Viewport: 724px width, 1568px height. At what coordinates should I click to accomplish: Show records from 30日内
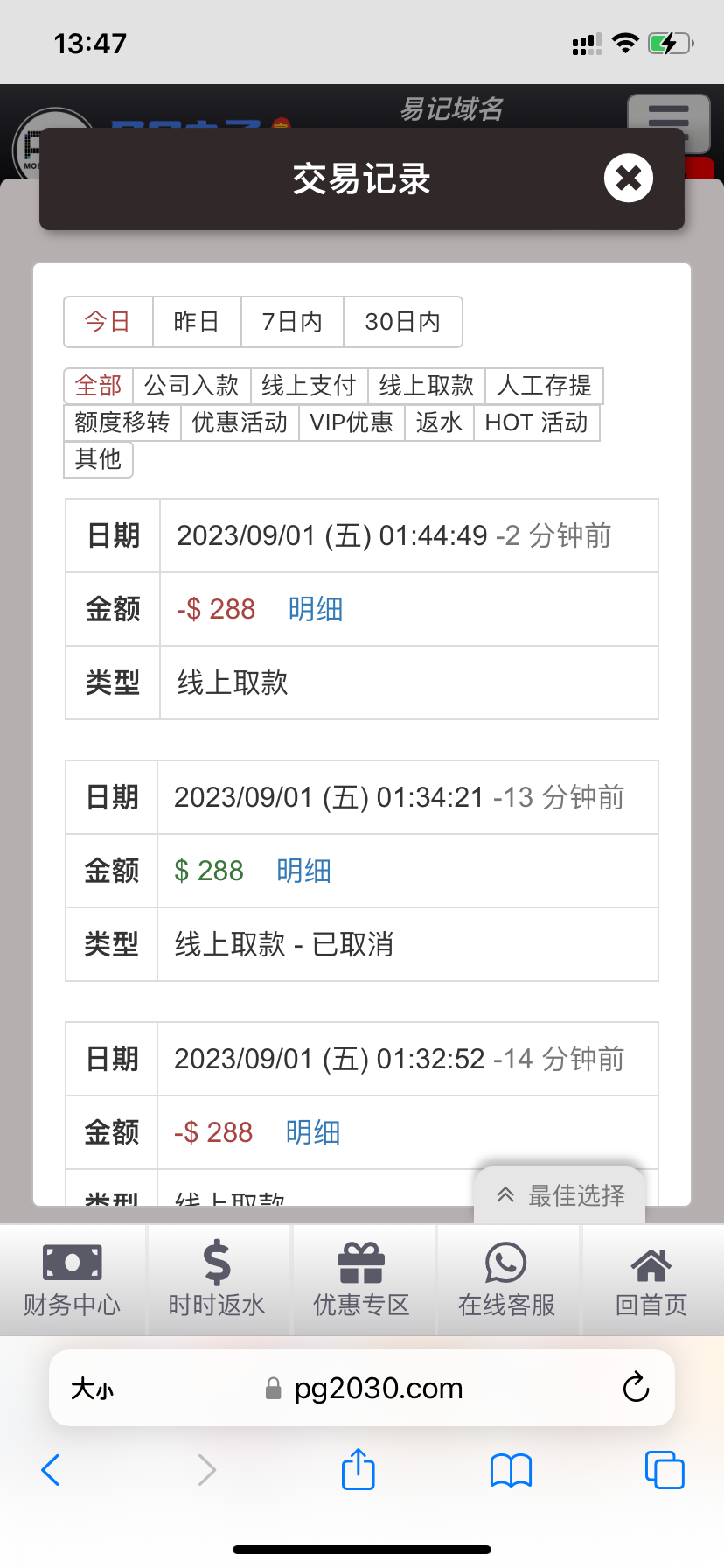pos(402,322)
